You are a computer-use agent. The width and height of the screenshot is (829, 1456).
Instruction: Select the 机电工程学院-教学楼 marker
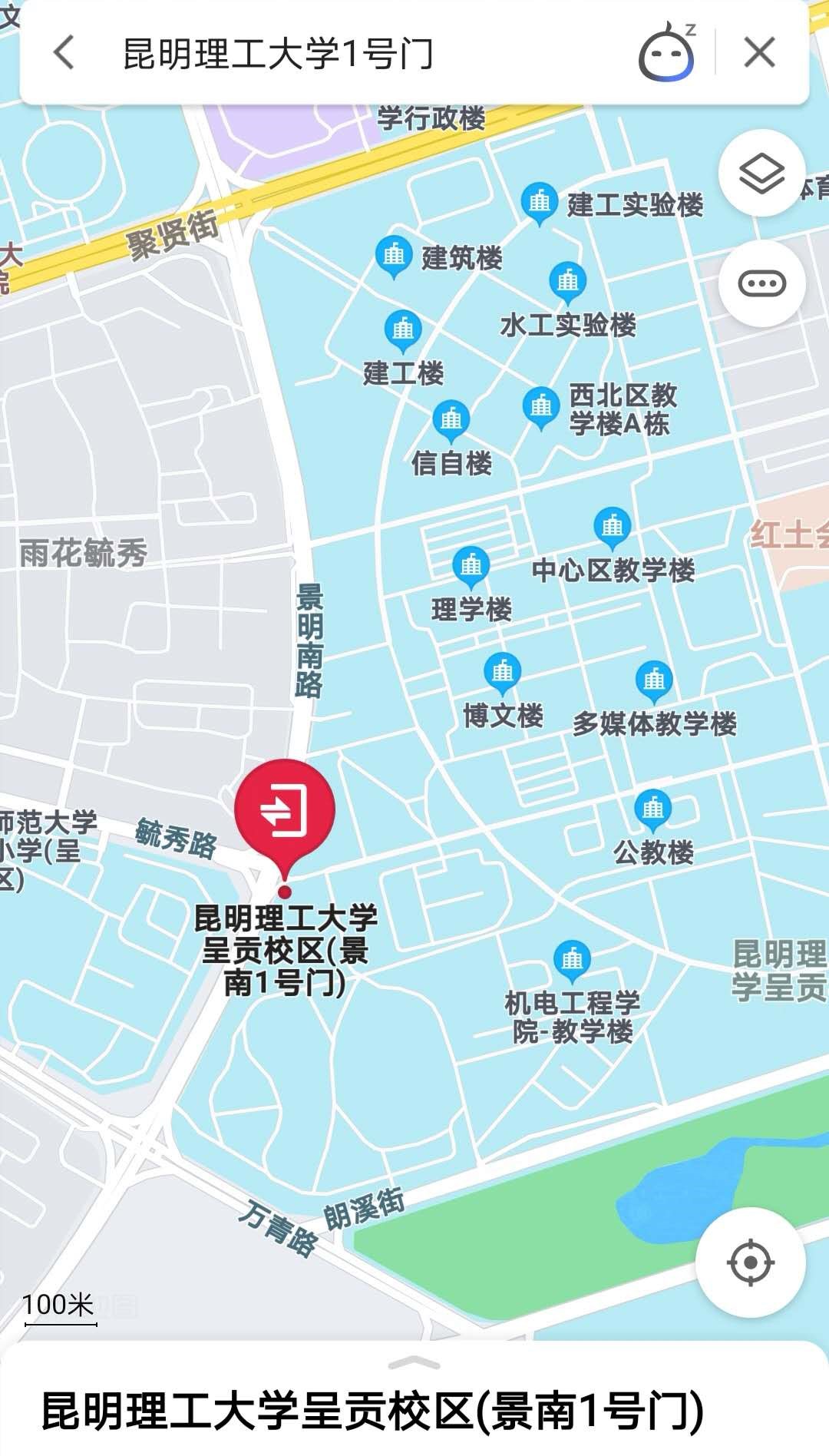point(572,959)
